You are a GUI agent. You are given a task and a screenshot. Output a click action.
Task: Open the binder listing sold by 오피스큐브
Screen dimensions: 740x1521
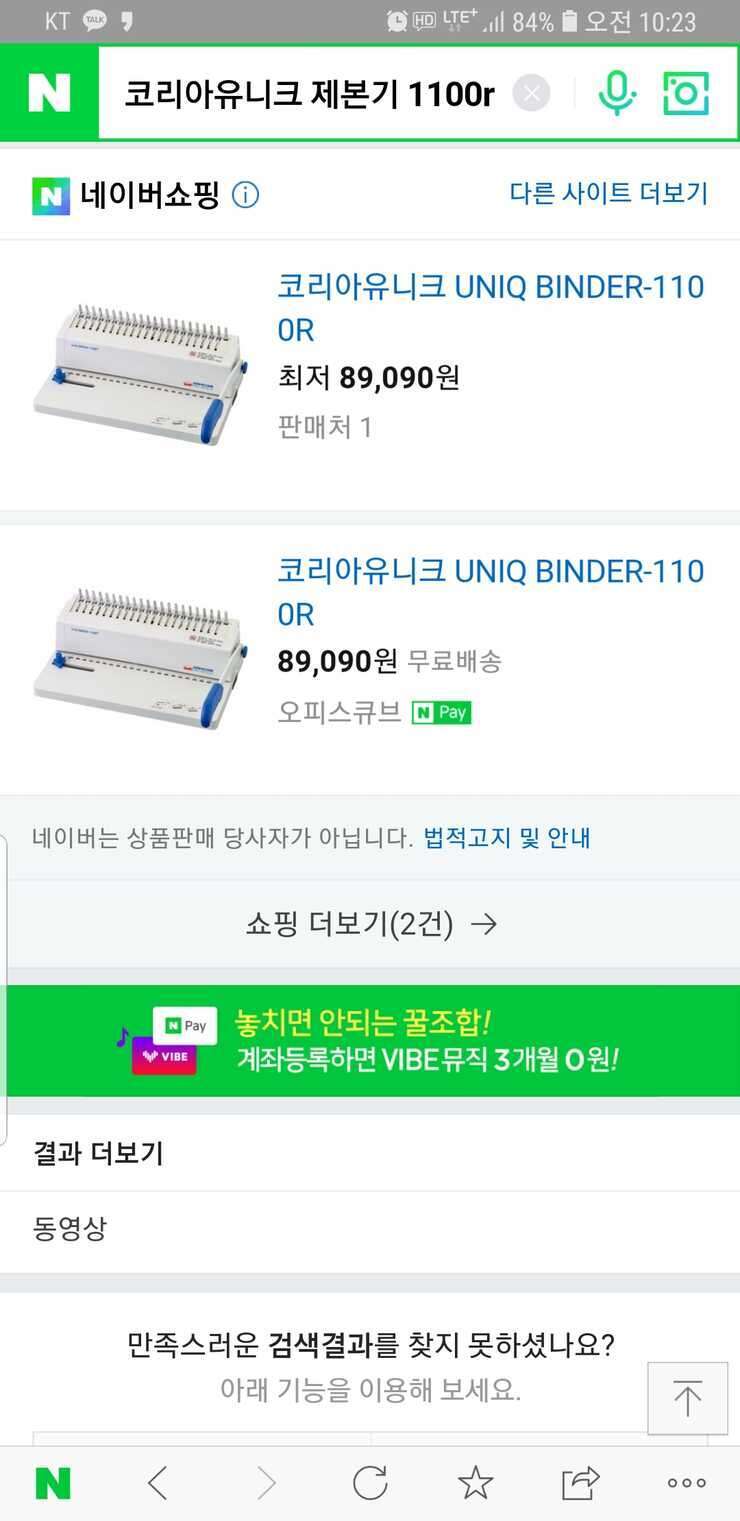click(x=370, y=659)
